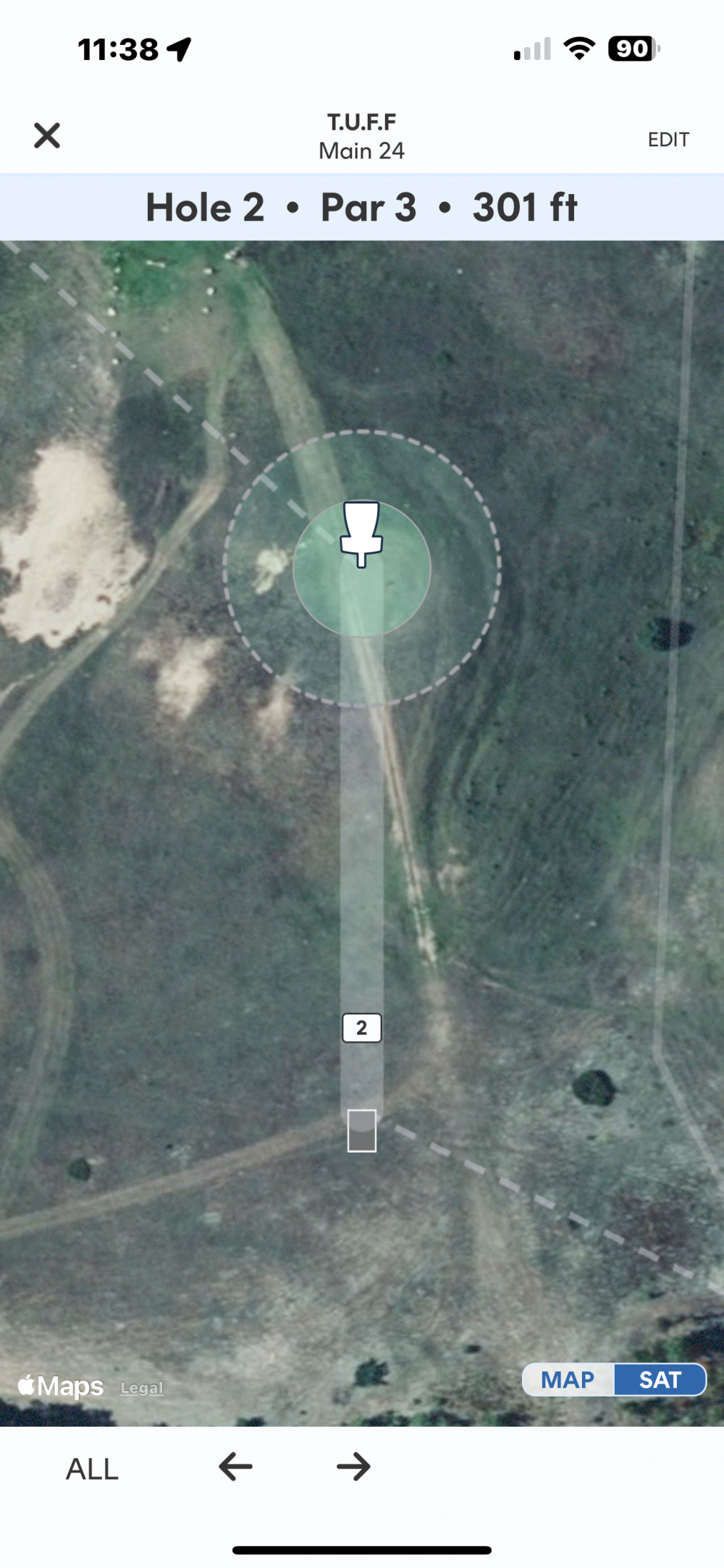Open the Apple Maps Legal link

[142, 1388]
